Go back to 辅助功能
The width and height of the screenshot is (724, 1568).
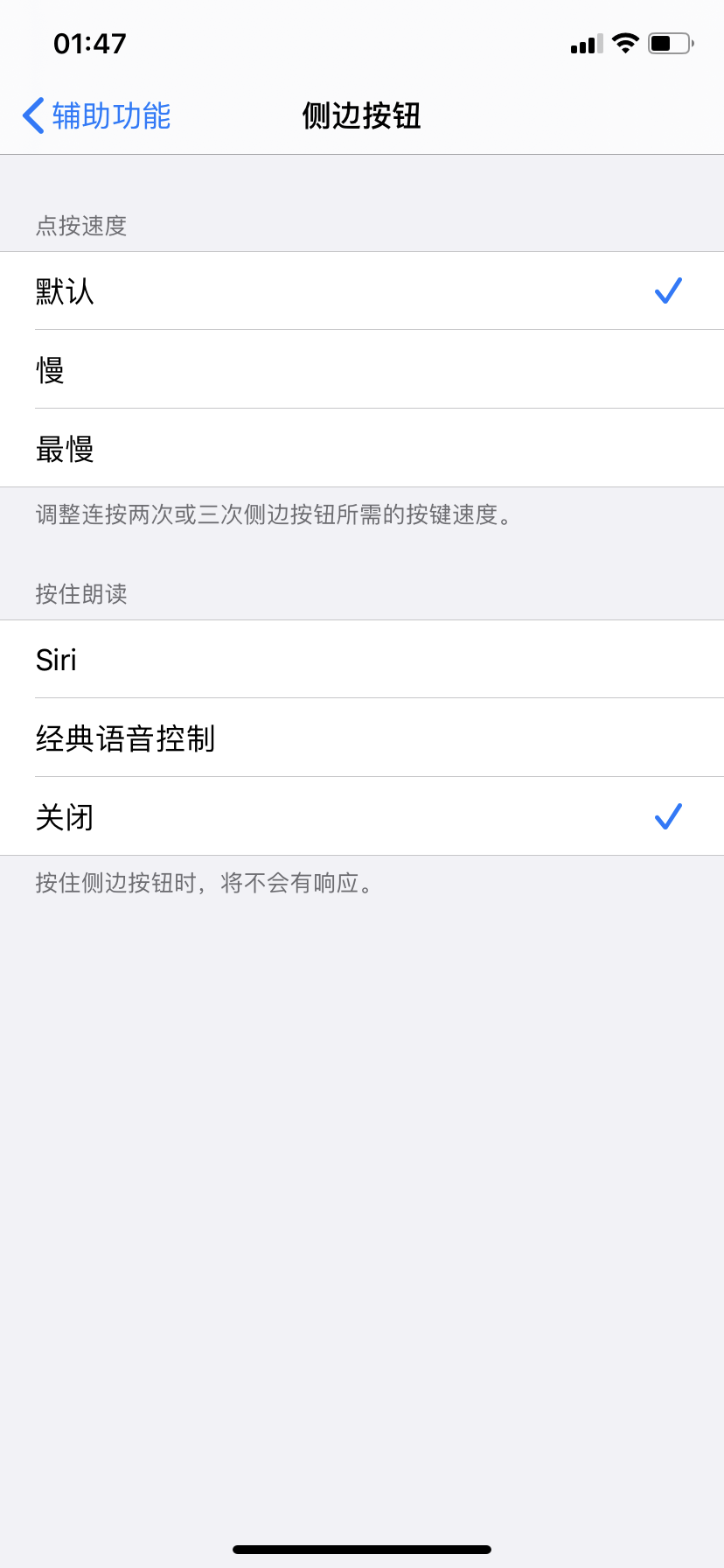click(x=96, y=115)
